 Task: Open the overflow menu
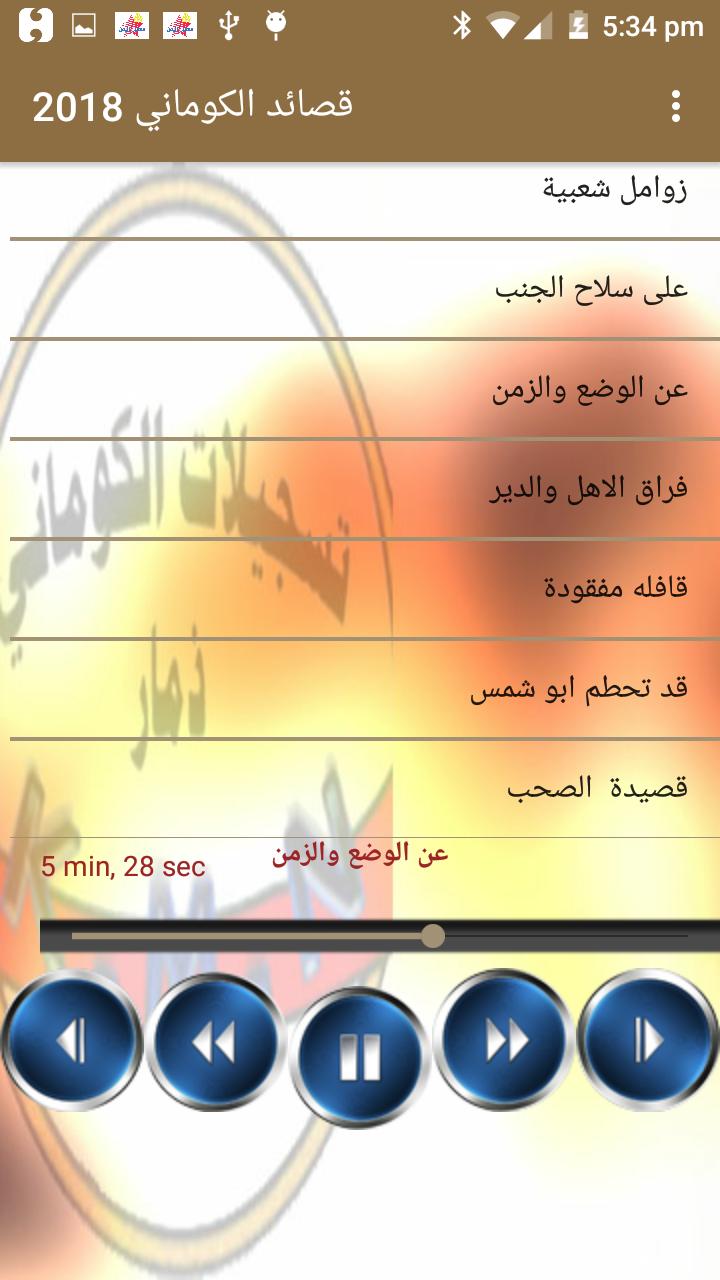pos(676,106)
